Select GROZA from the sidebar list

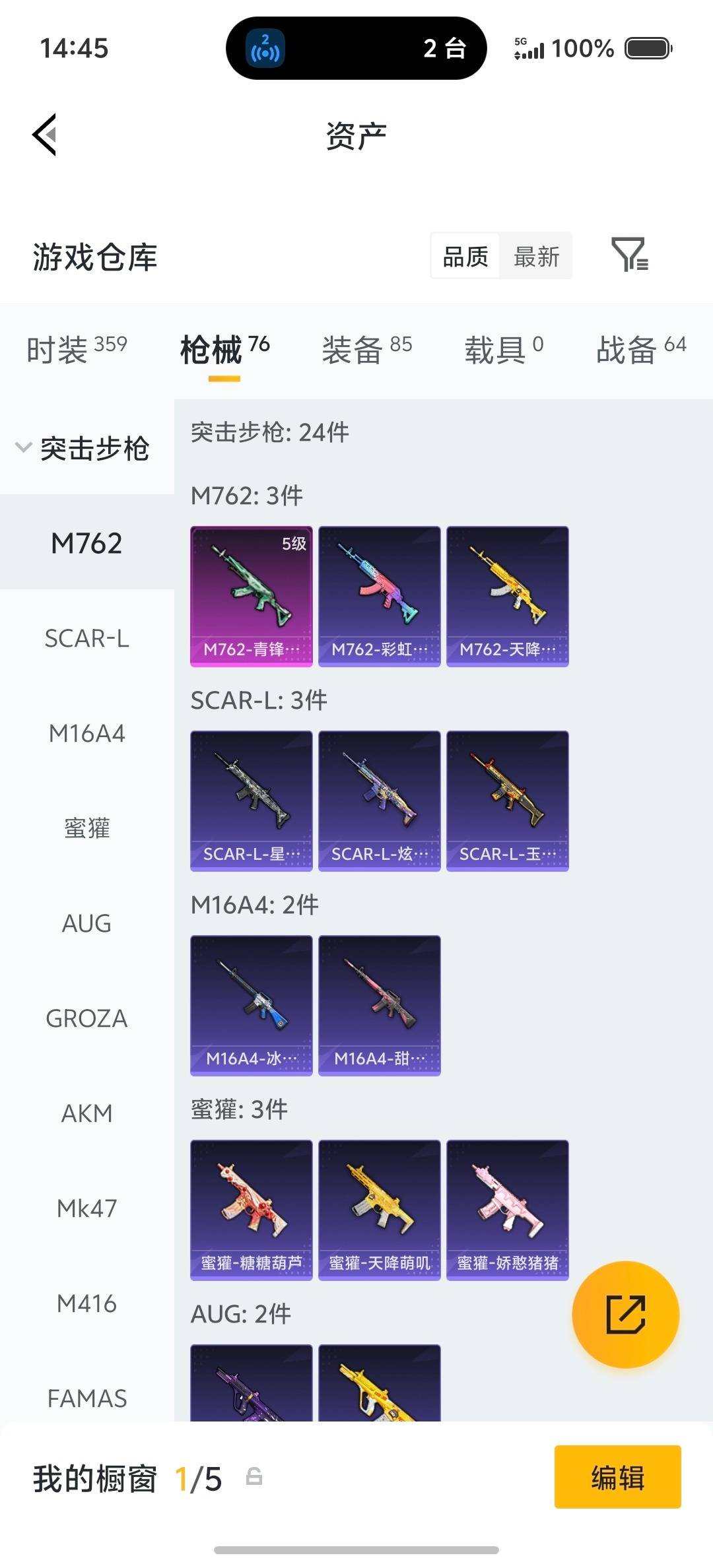tap(86, 1018)
